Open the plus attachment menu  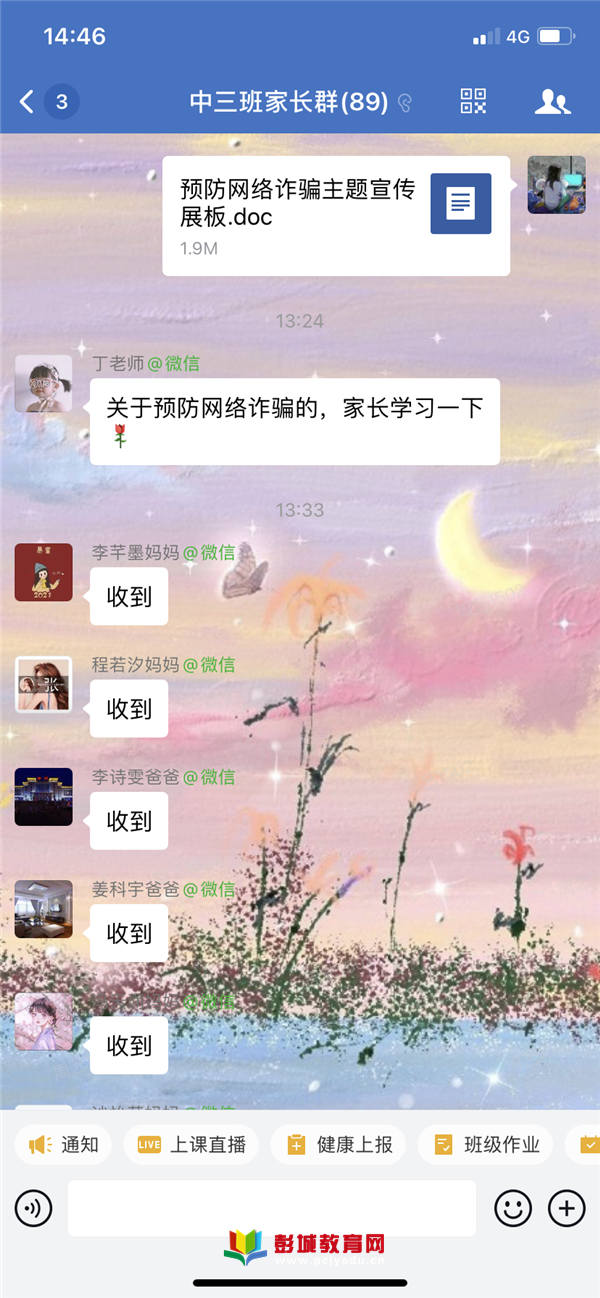(567, 1209)
